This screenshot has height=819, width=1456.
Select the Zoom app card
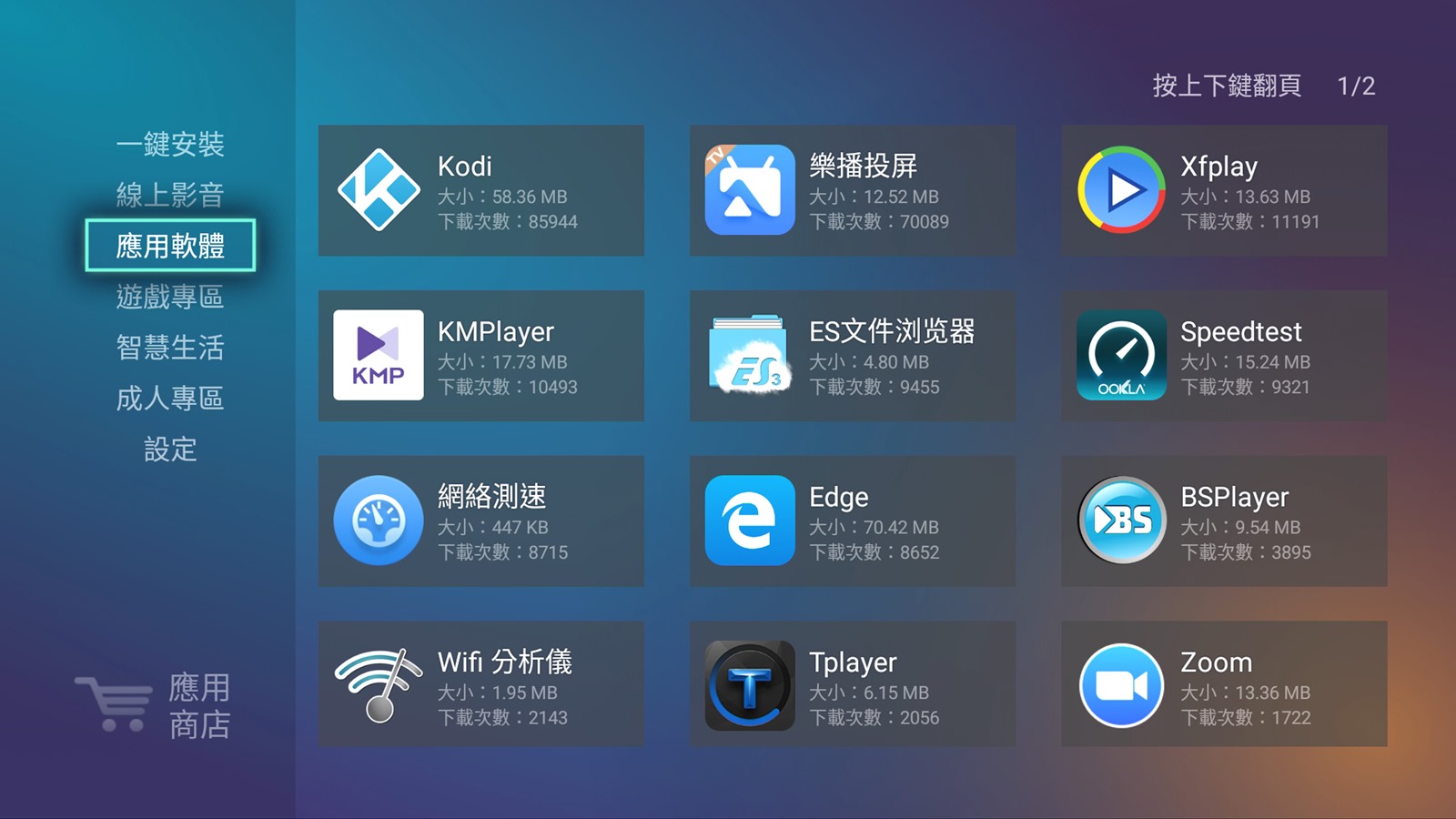coord(1223,685)
